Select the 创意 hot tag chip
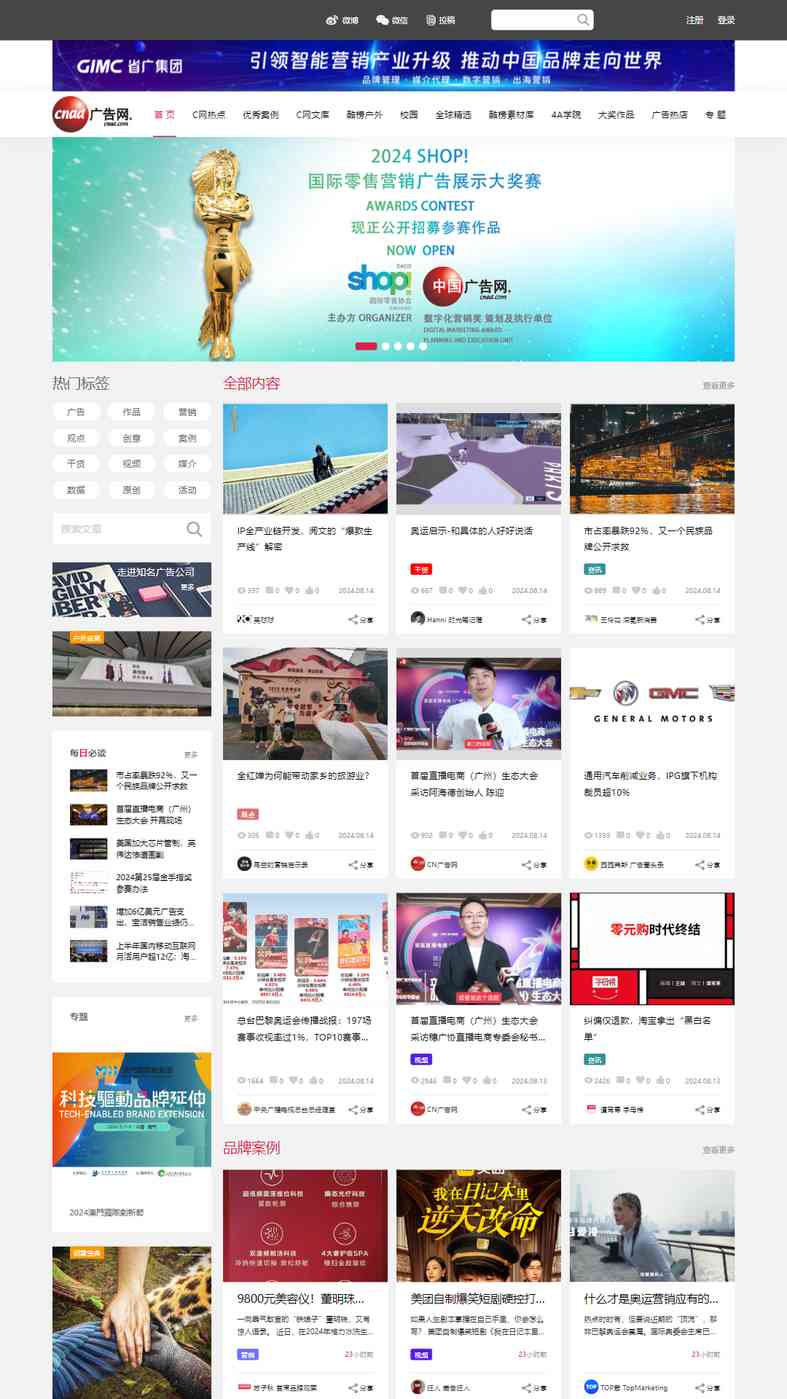 coord(132,438)
